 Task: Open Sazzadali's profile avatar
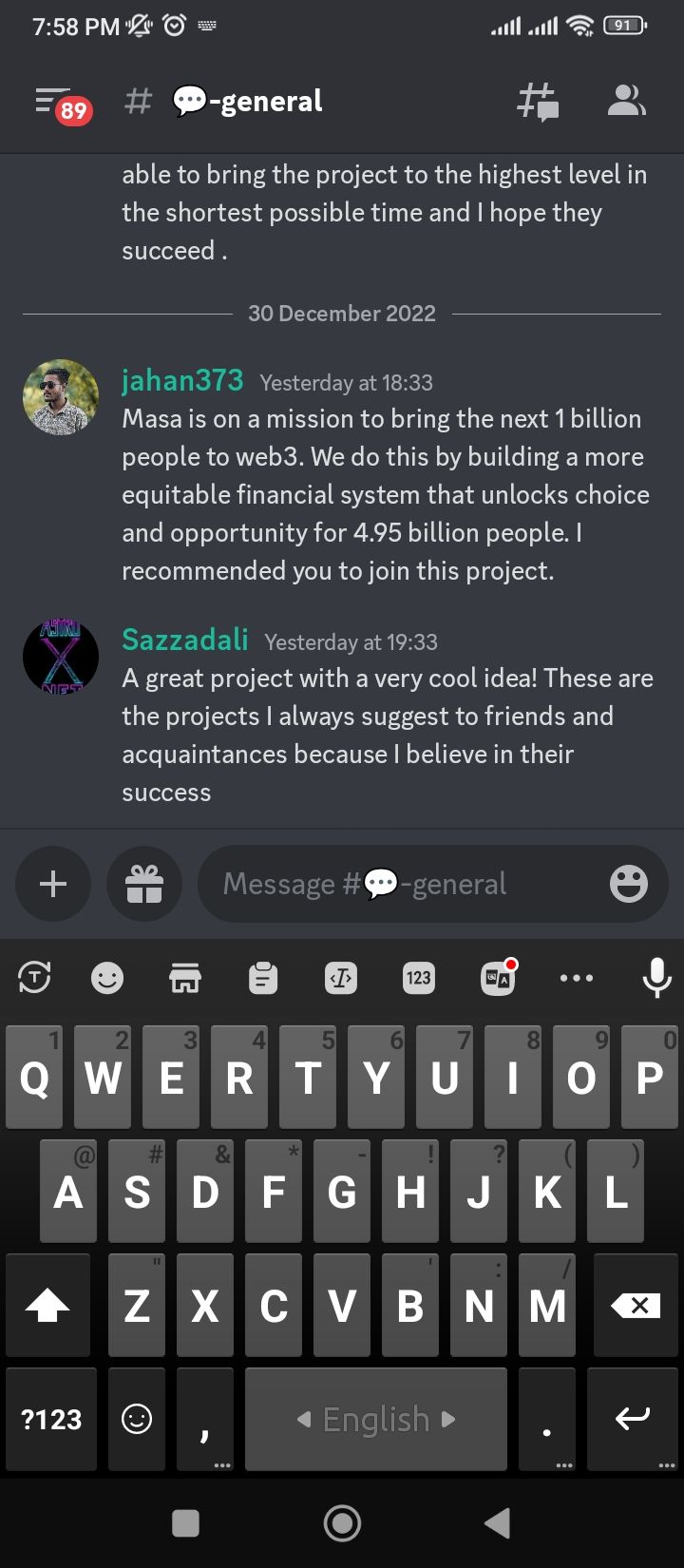(x=61, y=656)
